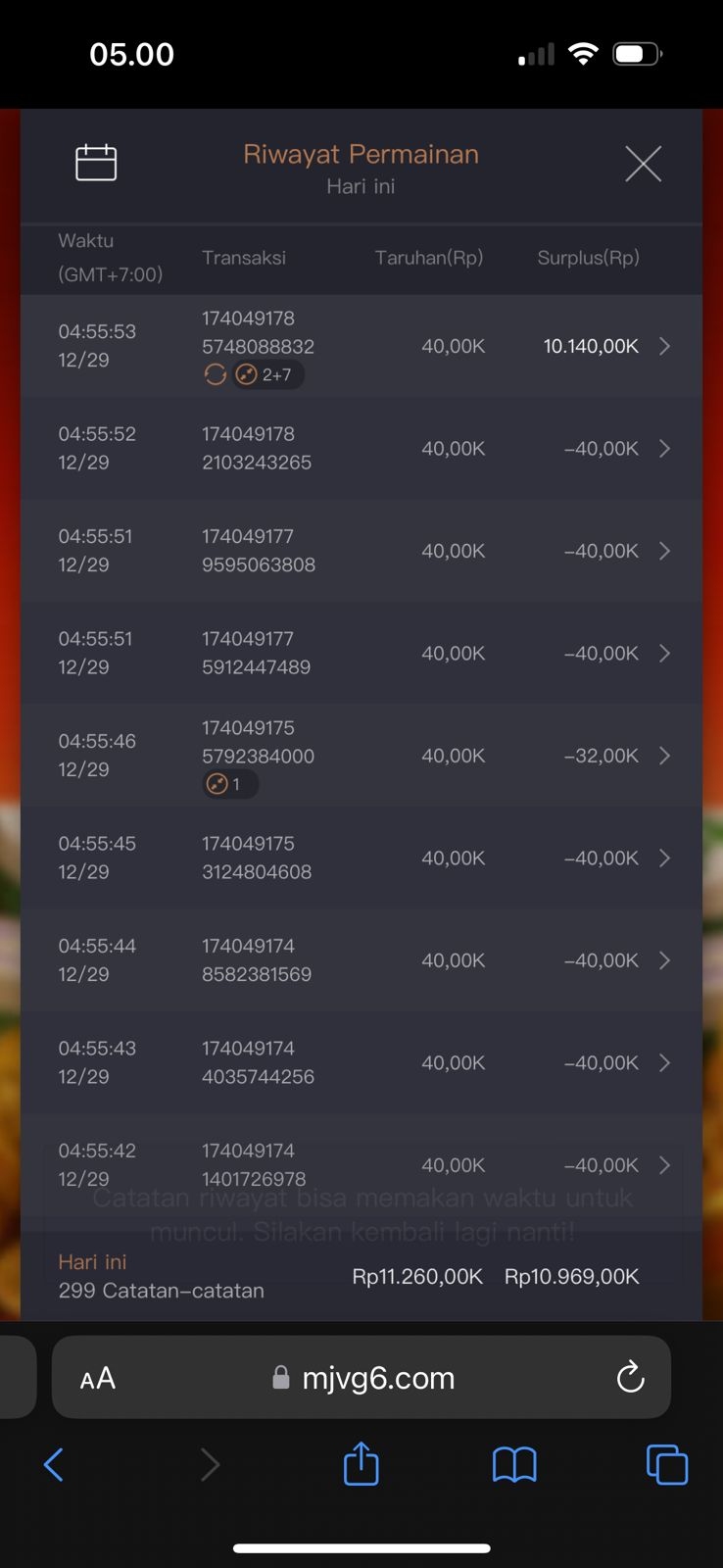Show all open Safari tabs
The width and height of the screenshot is (723, 1568).
click(x=667, y=1465)
